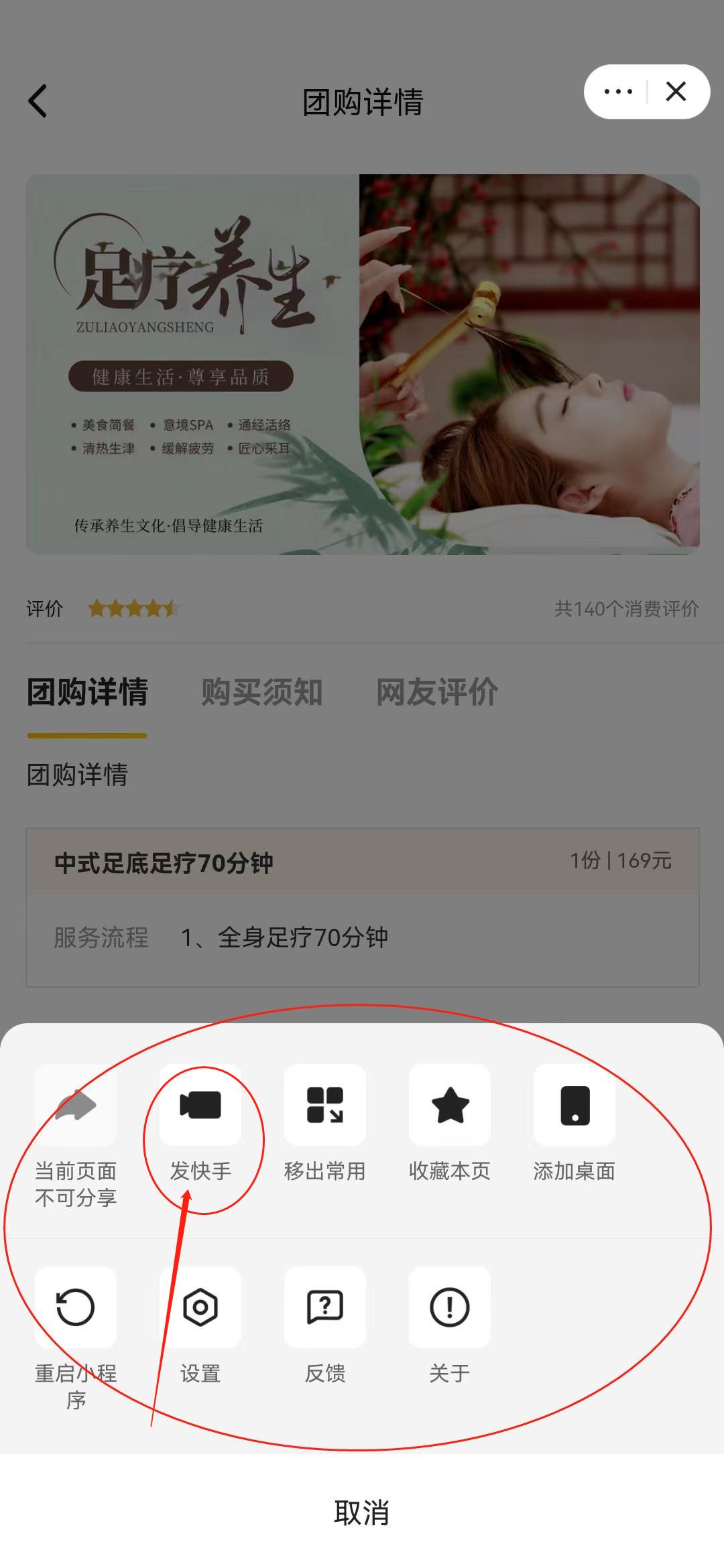Go back using the top-left arrow
Image resolution: width=724 pixels, height=1568 pixels.
(38, 101)
